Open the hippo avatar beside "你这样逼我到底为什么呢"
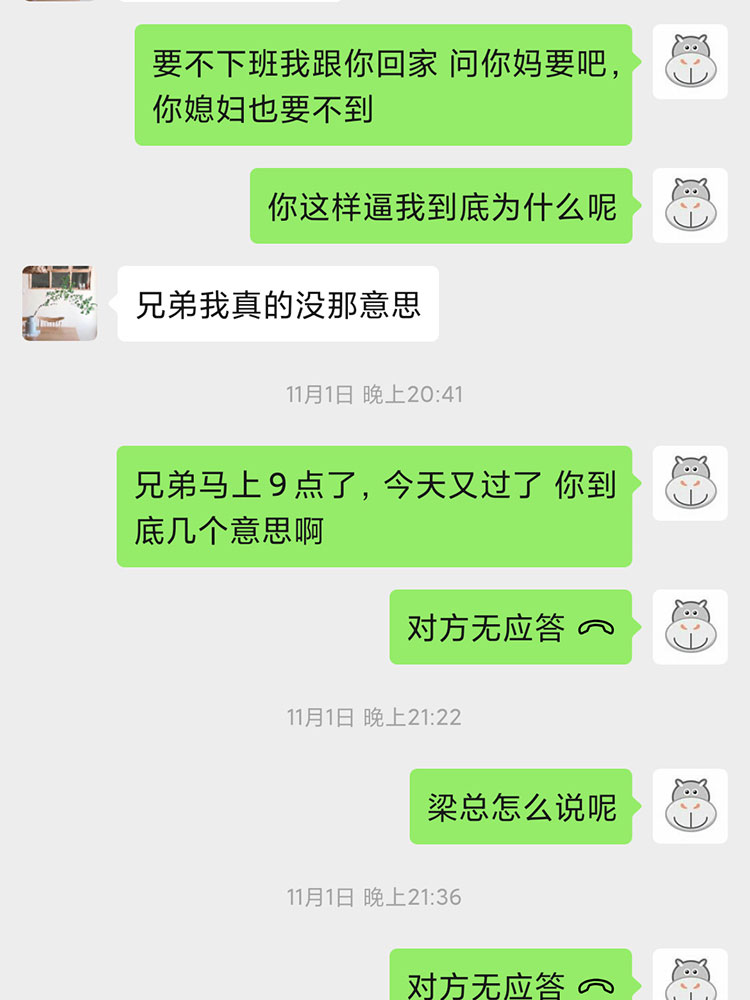Screen dimensions: 750x1000 coord(690,206)
